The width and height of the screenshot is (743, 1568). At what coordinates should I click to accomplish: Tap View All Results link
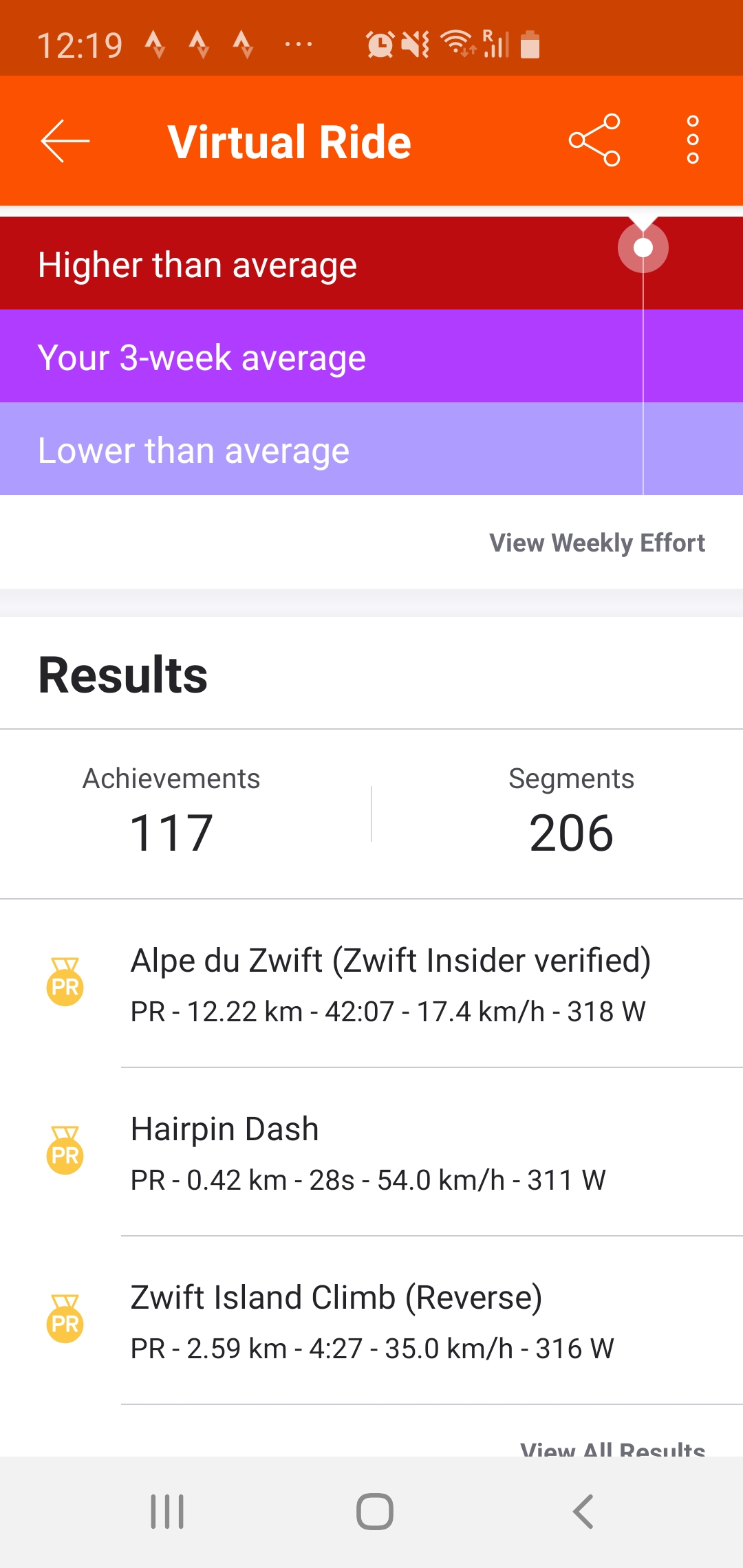(x=612, y=1448)
